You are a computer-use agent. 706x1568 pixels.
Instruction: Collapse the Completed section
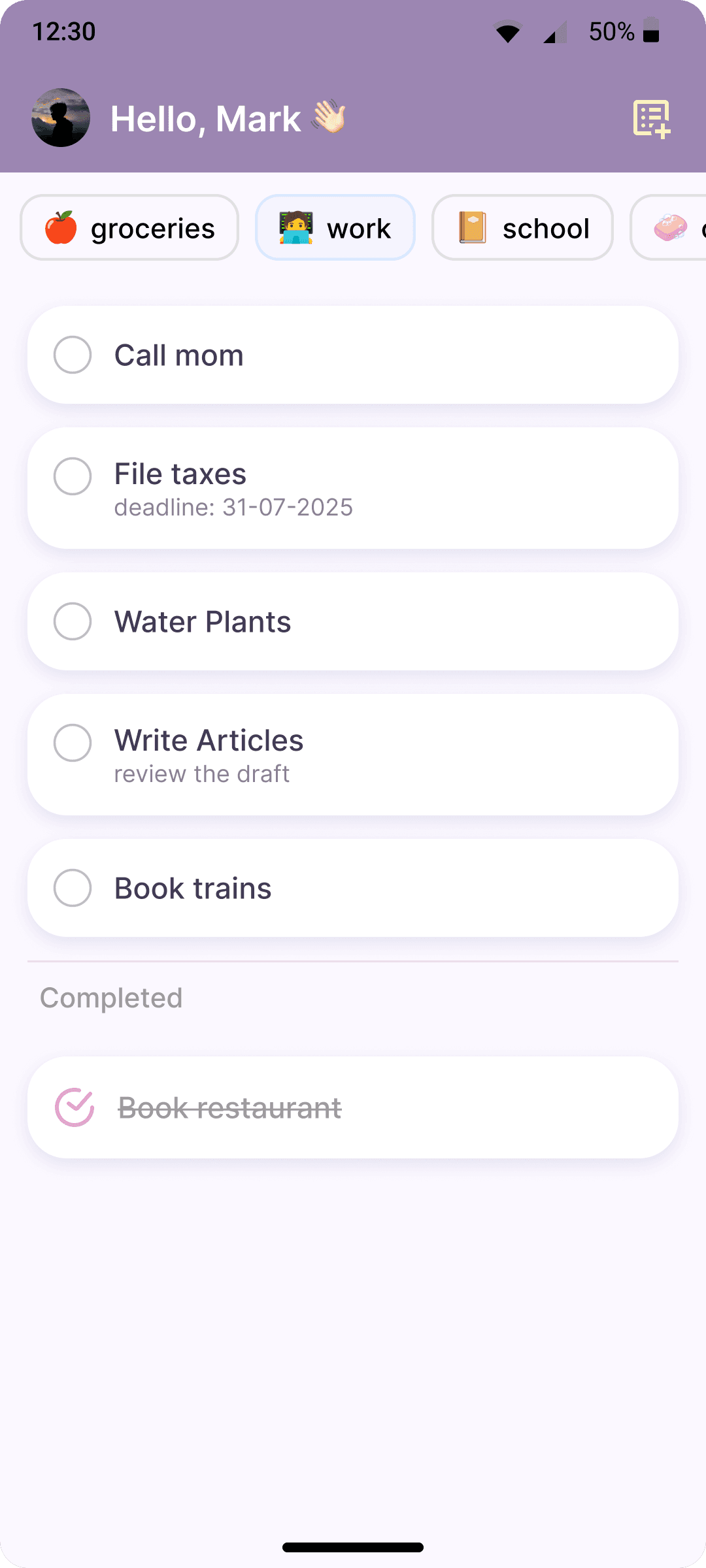coord(110,997)
